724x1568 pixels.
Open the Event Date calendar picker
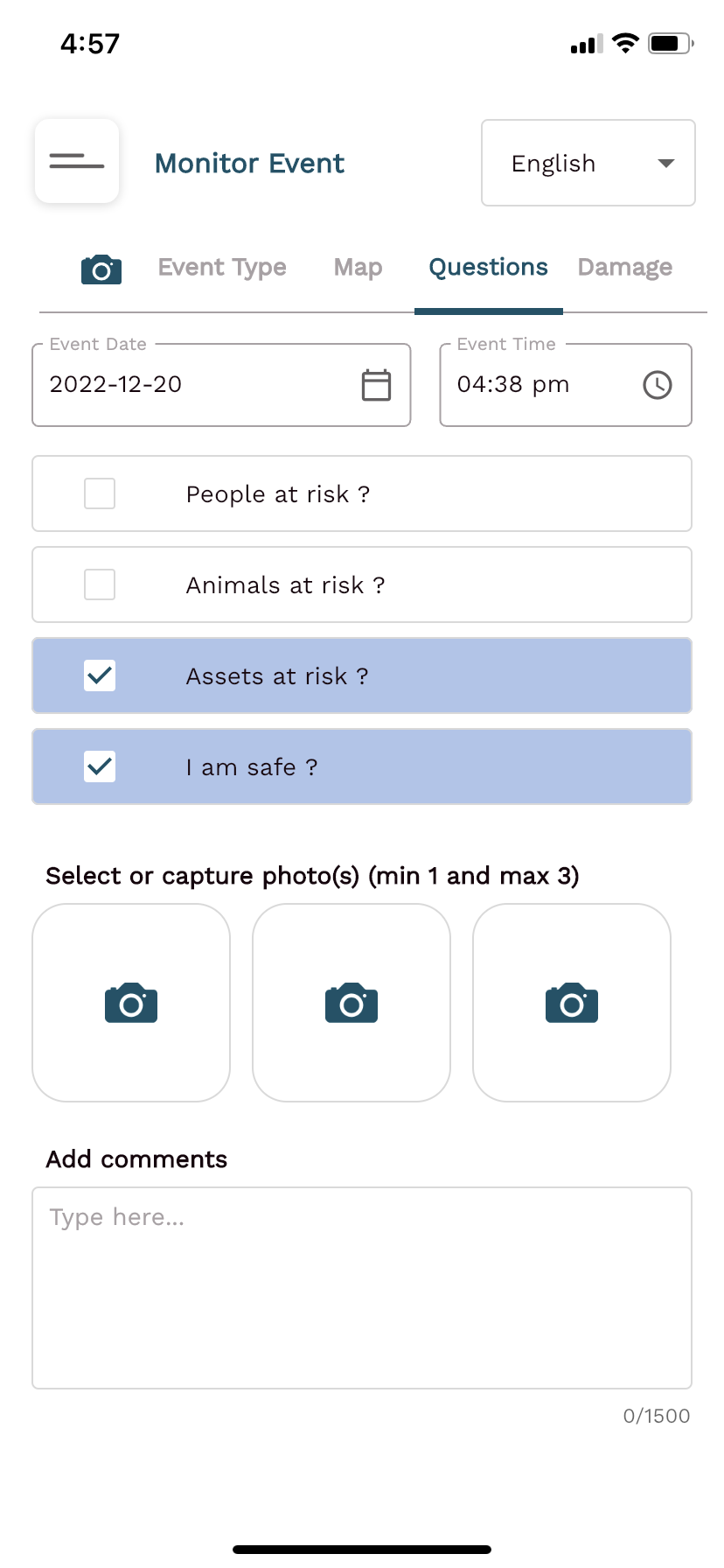pos(376,385)
